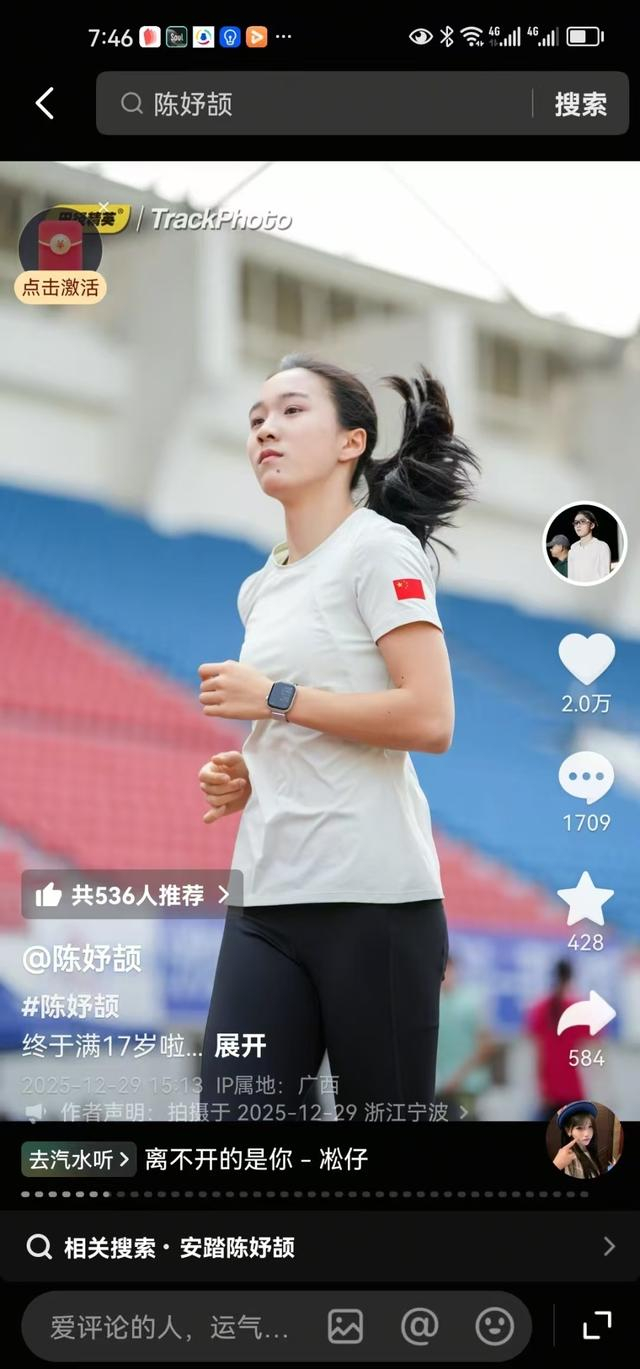Open the @陈妤颉 username

pyautogui.click(x=82, y=958)
